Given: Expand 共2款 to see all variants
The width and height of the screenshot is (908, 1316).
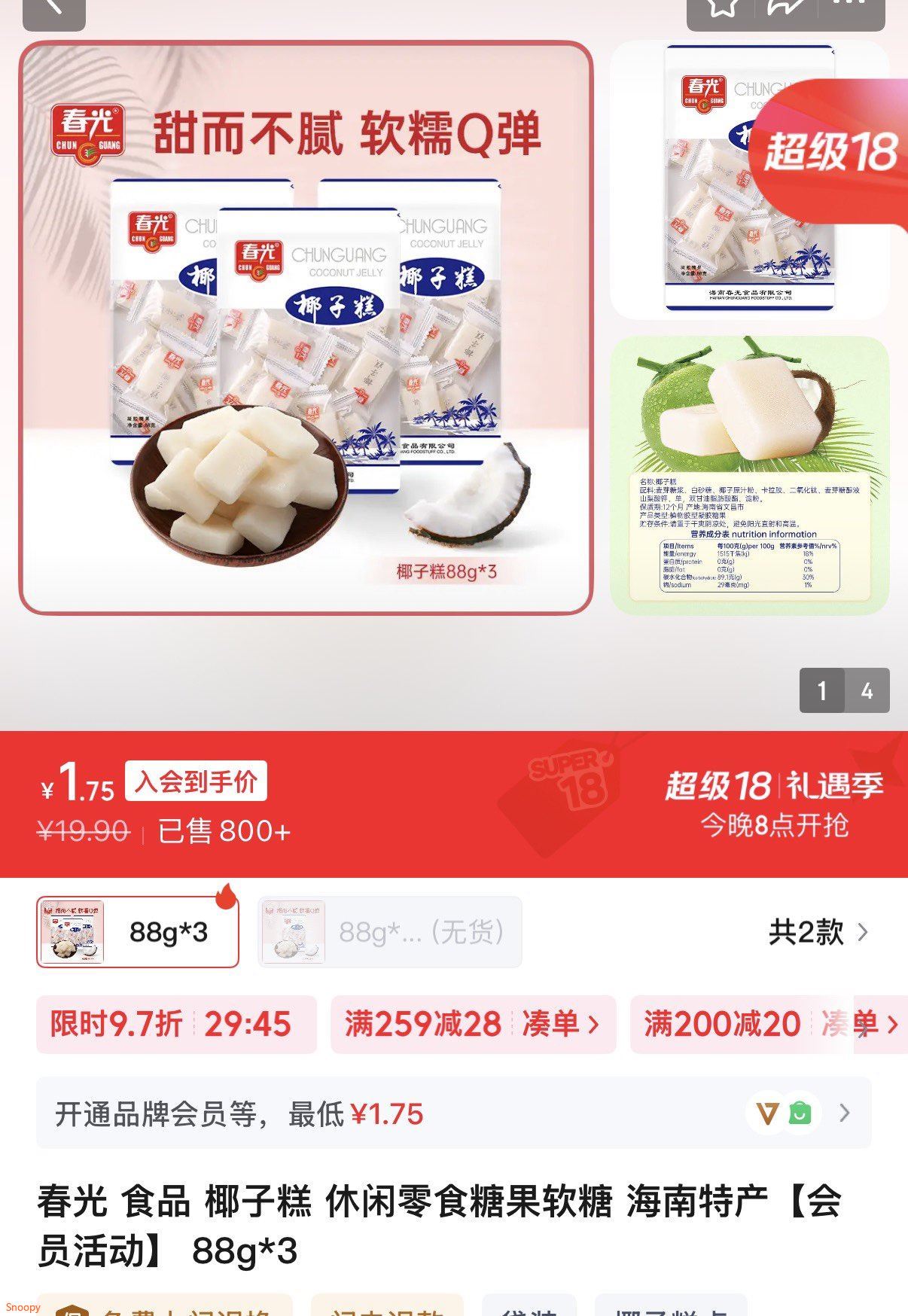Looking at the screenshot, I should [818, 933].
